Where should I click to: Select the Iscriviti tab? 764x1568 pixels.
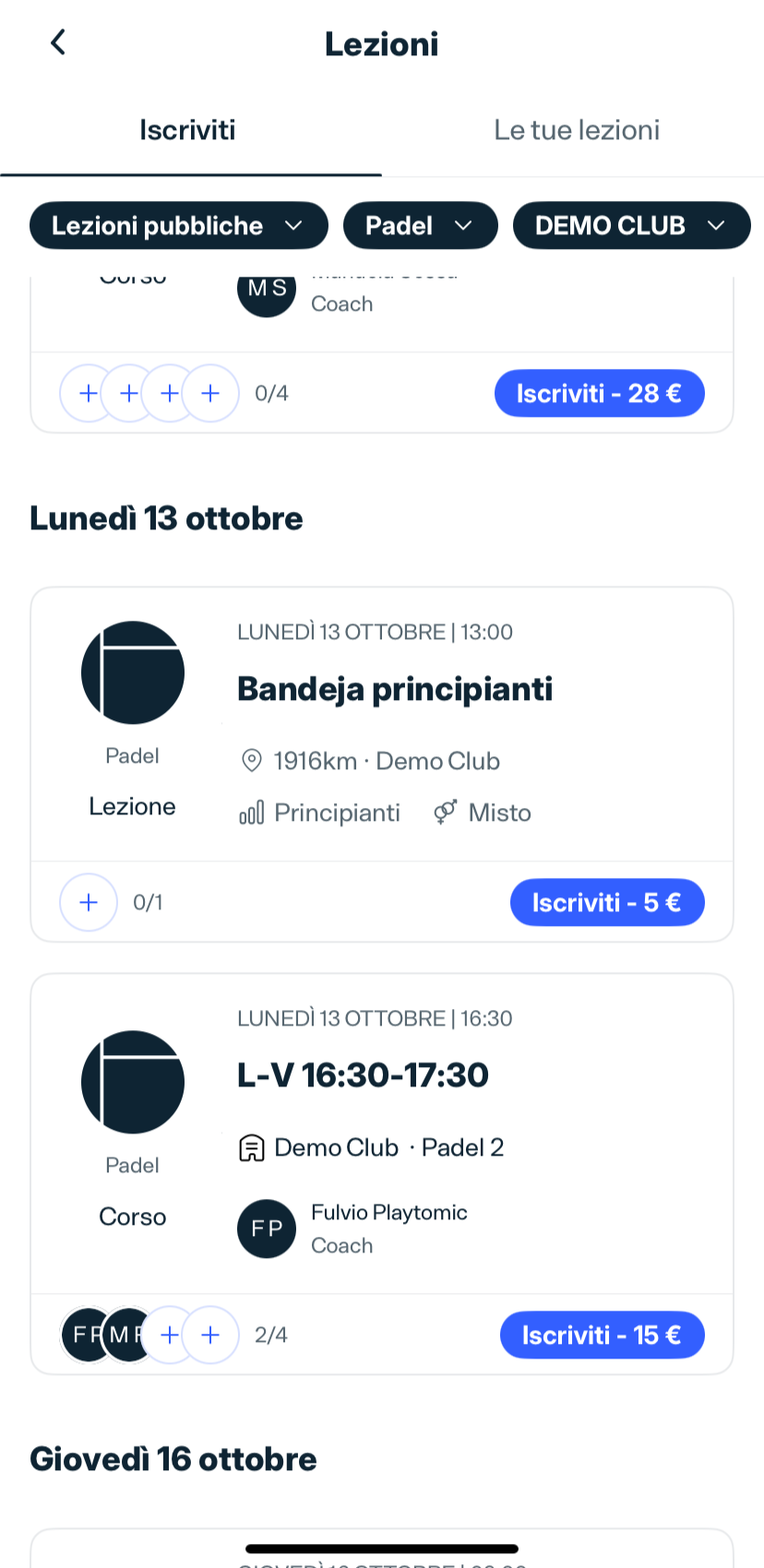click(x=188, y=130)
